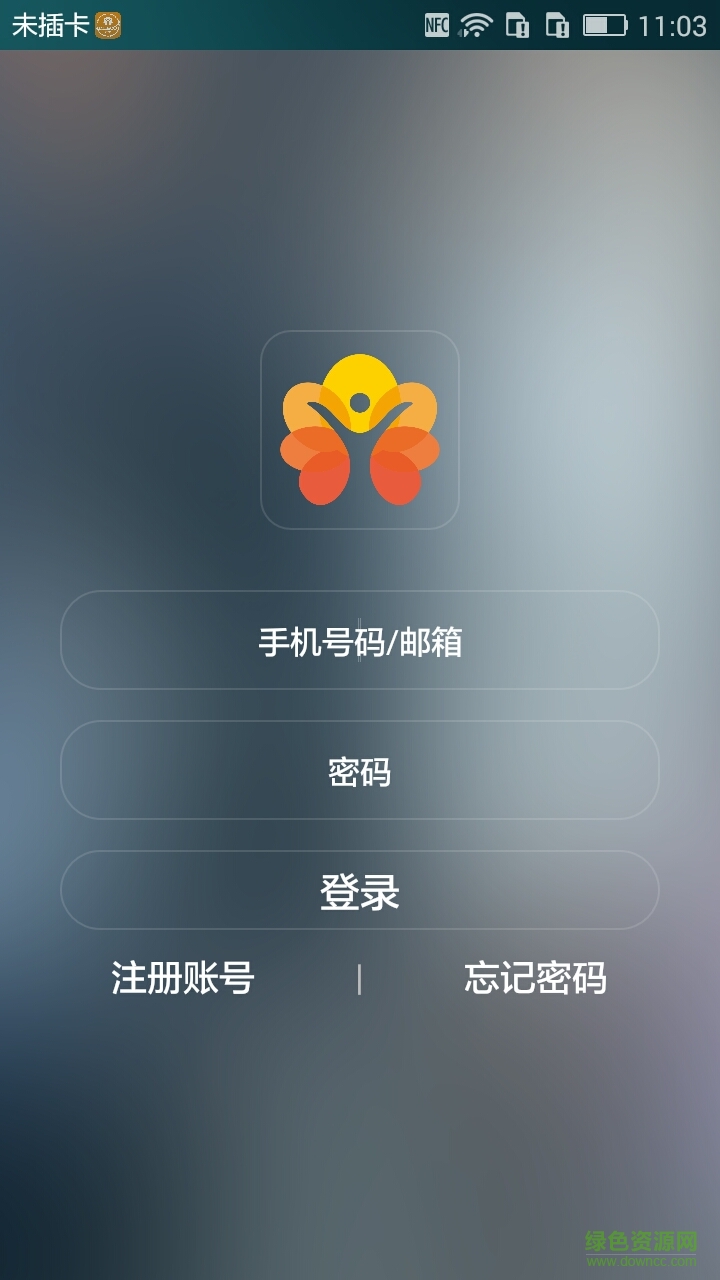Tap the second SIM card alert icon
Image resolution: width=720 pixels, height=1280 pixels.
556,25
